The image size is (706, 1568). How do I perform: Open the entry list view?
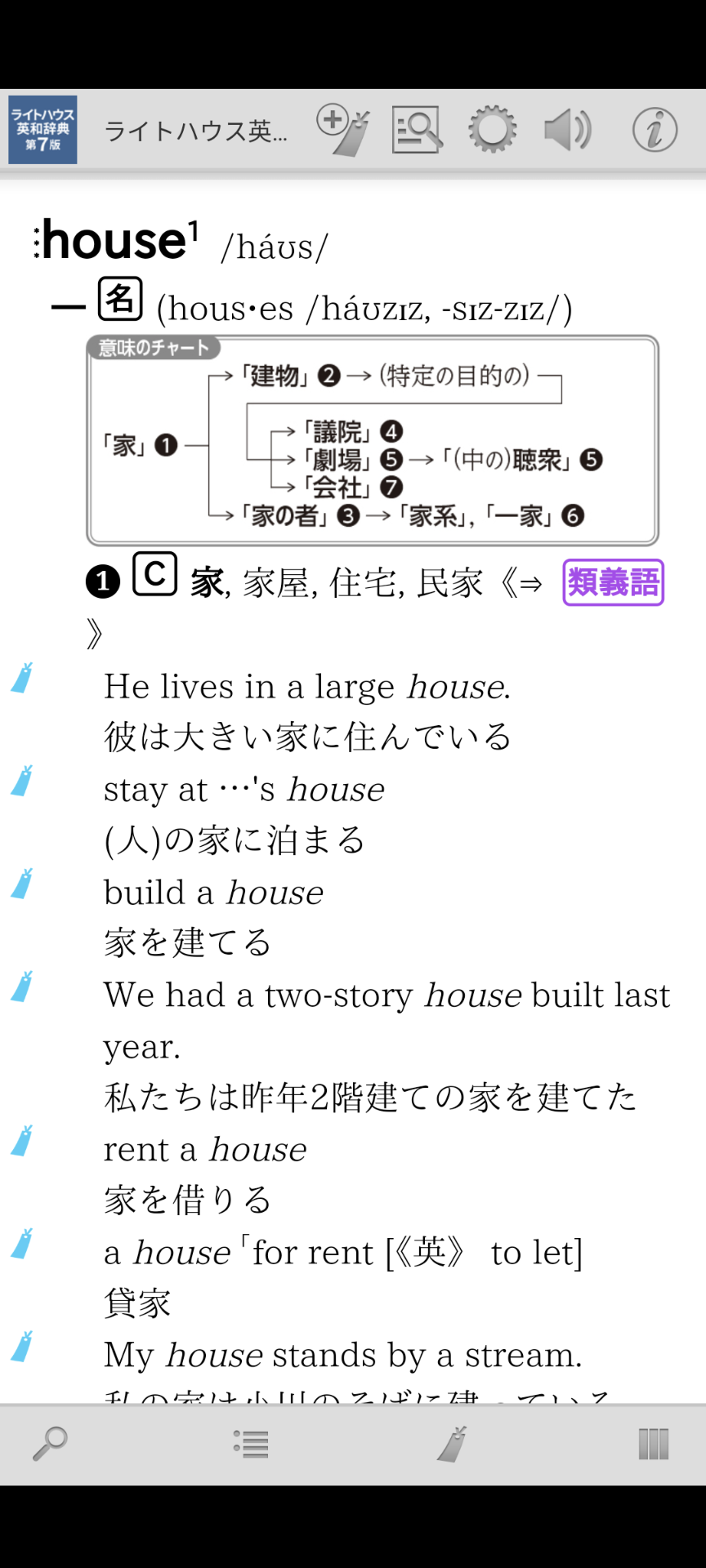pos(251,1444)
